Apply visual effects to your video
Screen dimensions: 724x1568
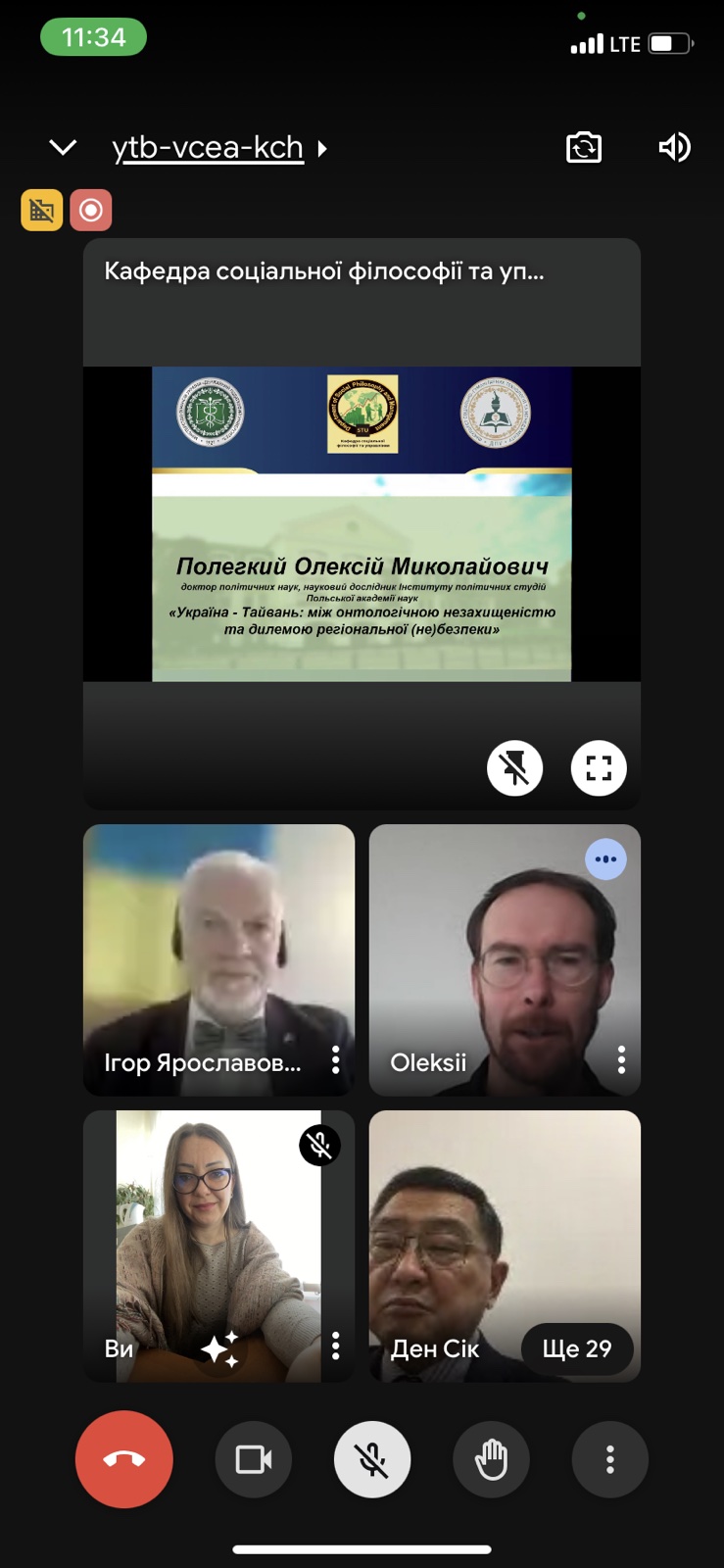(x=220, y=1348)
